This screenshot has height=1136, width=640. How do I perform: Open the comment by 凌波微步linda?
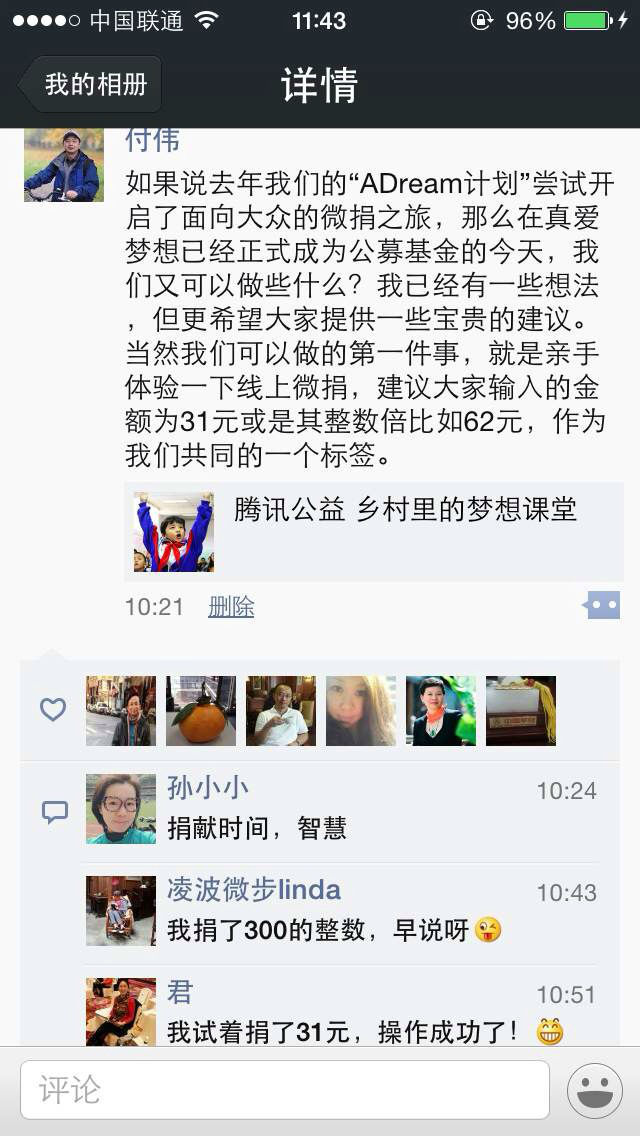pyautogui.click(x=380, y=912)
